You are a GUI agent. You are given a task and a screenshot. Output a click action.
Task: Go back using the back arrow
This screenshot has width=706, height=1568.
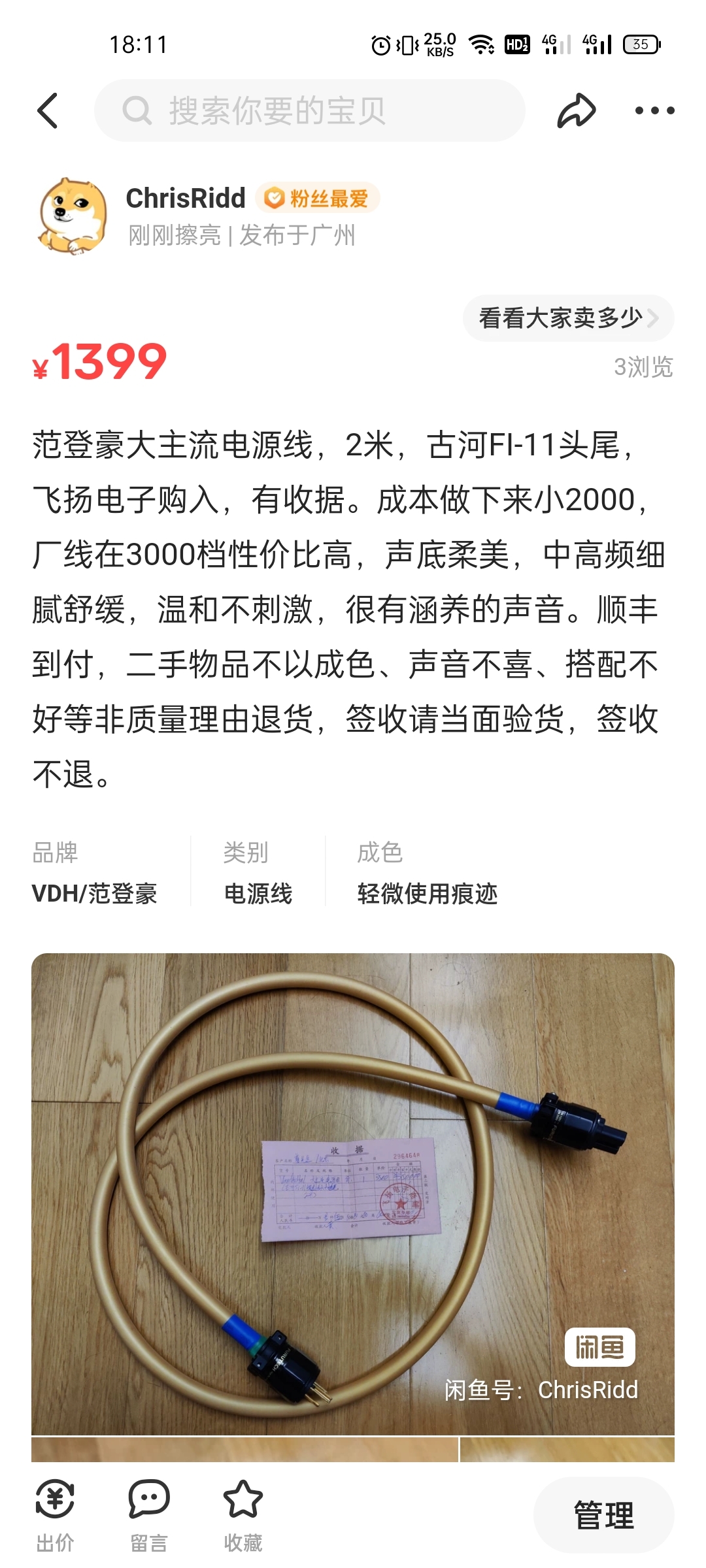pyautogui.click(x=48, y=110)
